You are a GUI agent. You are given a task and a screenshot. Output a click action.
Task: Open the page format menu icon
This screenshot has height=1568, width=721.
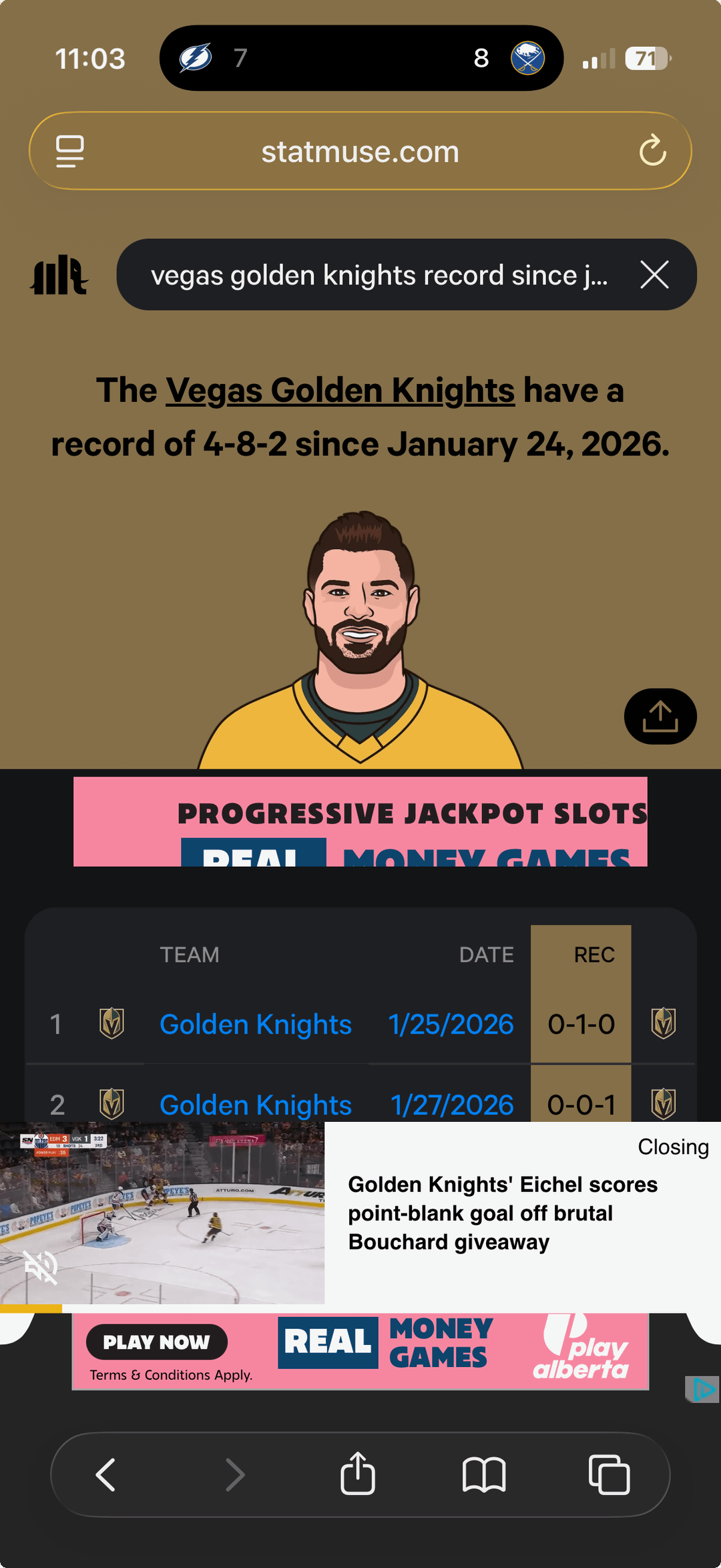click(70, 151)
